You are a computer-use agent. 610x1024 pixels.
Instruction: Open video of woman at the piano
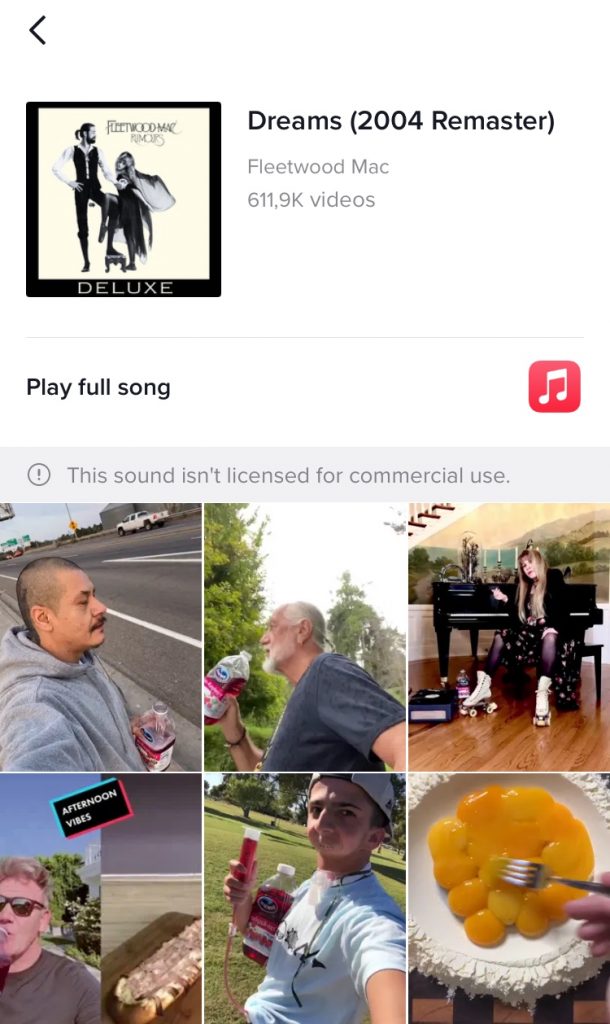pos(509,636)
